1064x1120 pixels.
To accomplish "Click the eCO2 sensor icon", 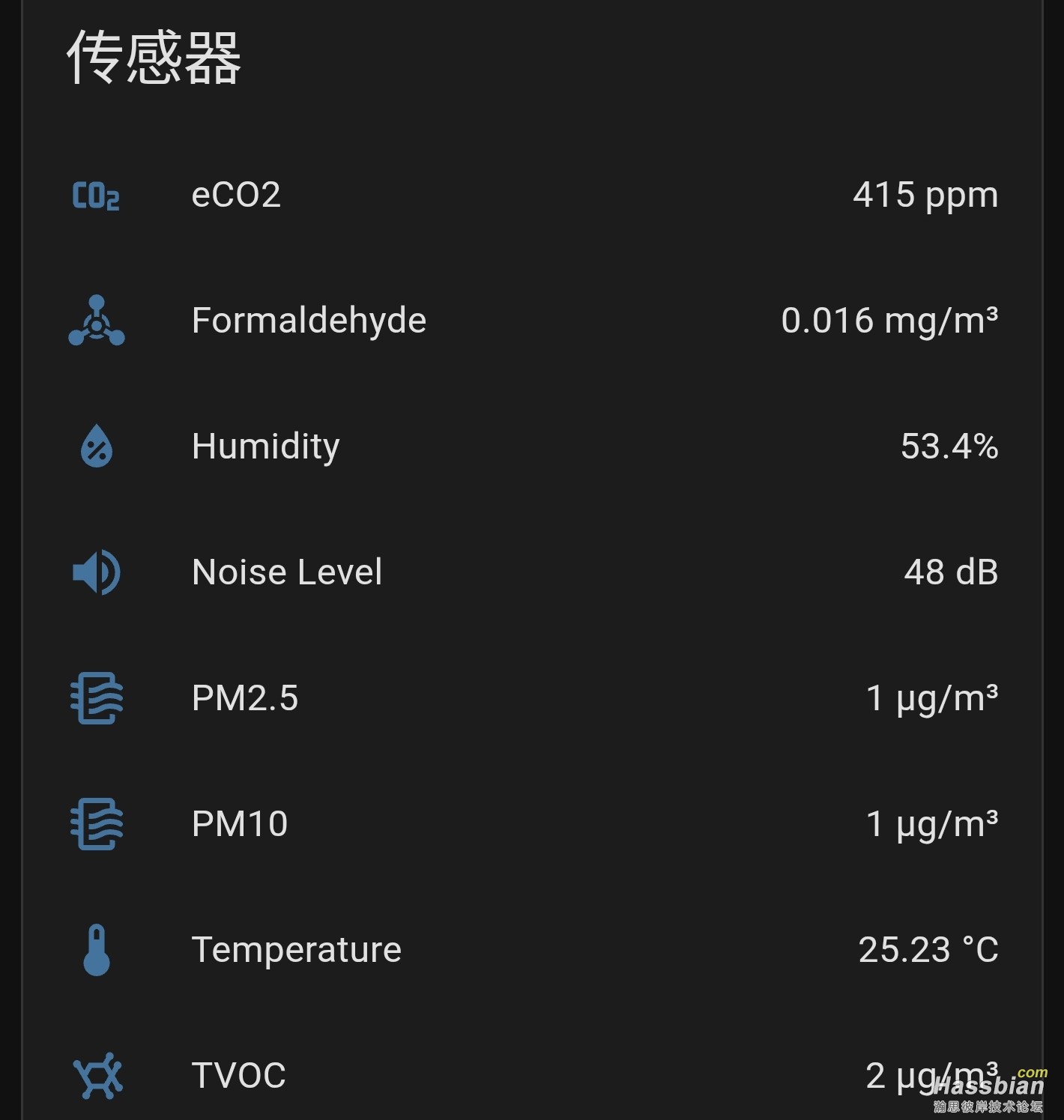I will [95, 196].
